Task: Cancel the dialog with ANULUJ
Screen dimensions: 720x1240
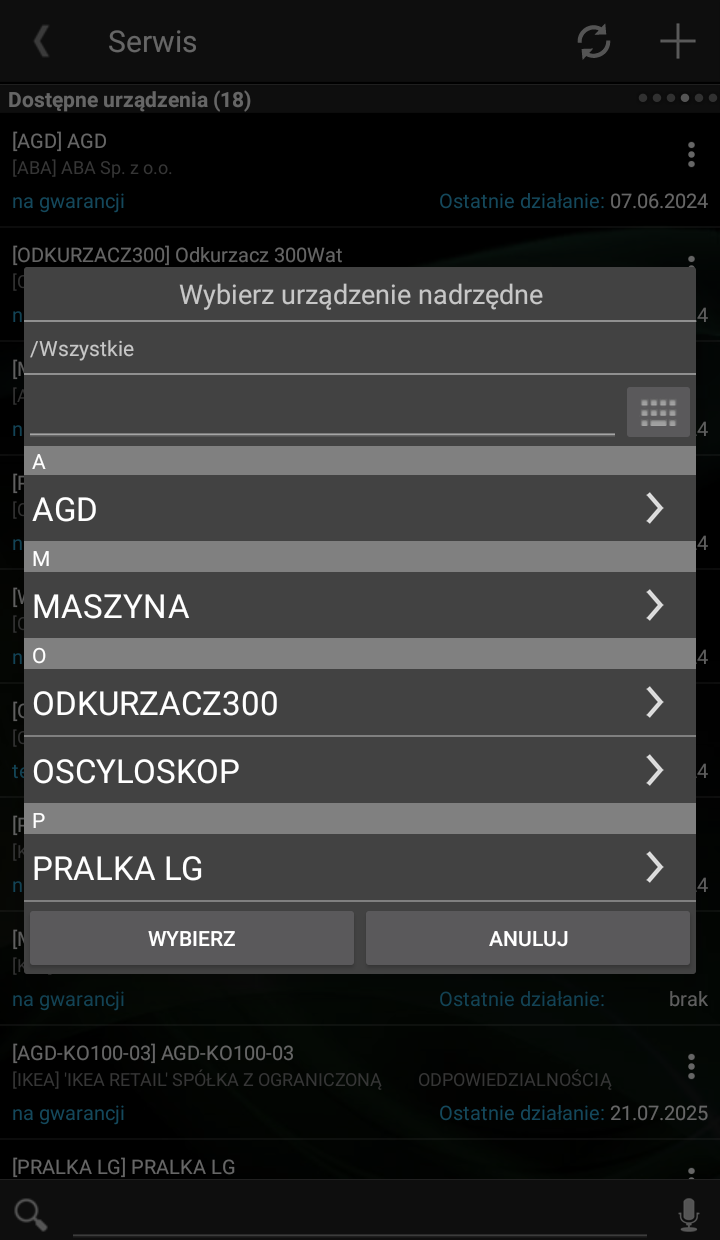Action: pyautogui.click(x=528, y=938)
